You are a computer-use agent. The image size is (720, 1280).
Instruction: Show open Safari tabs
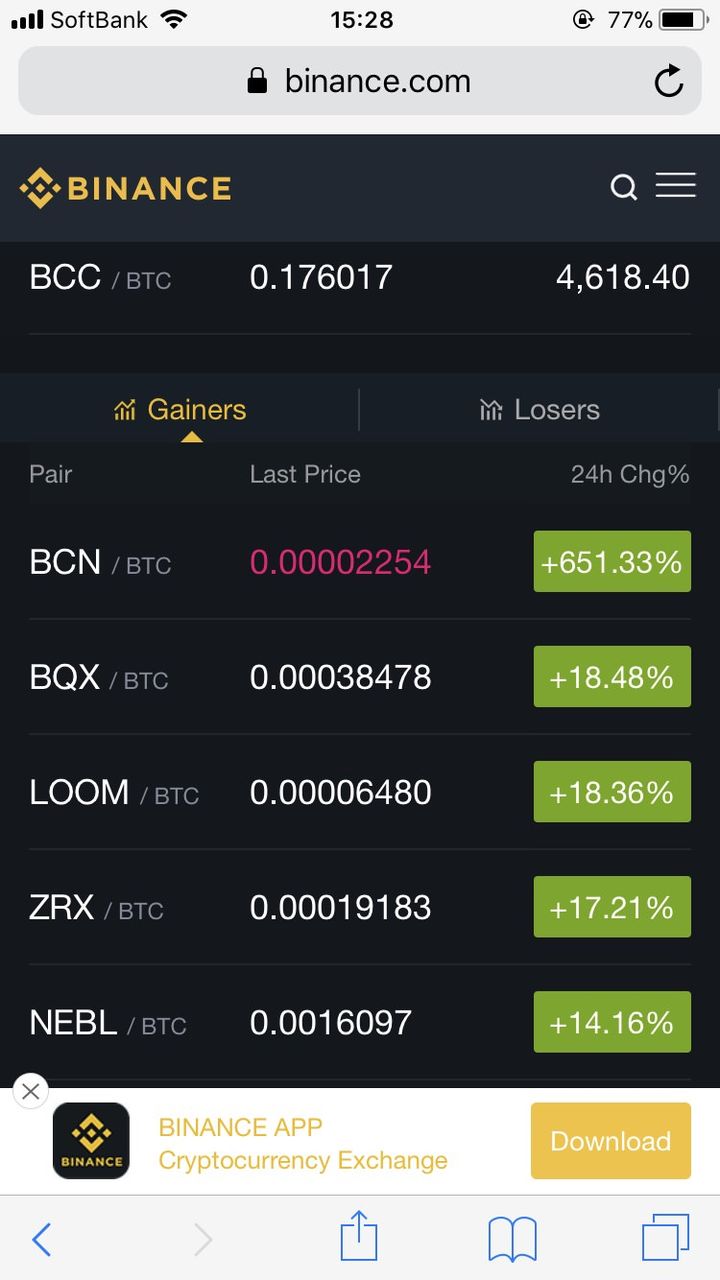pos(666,1238)
